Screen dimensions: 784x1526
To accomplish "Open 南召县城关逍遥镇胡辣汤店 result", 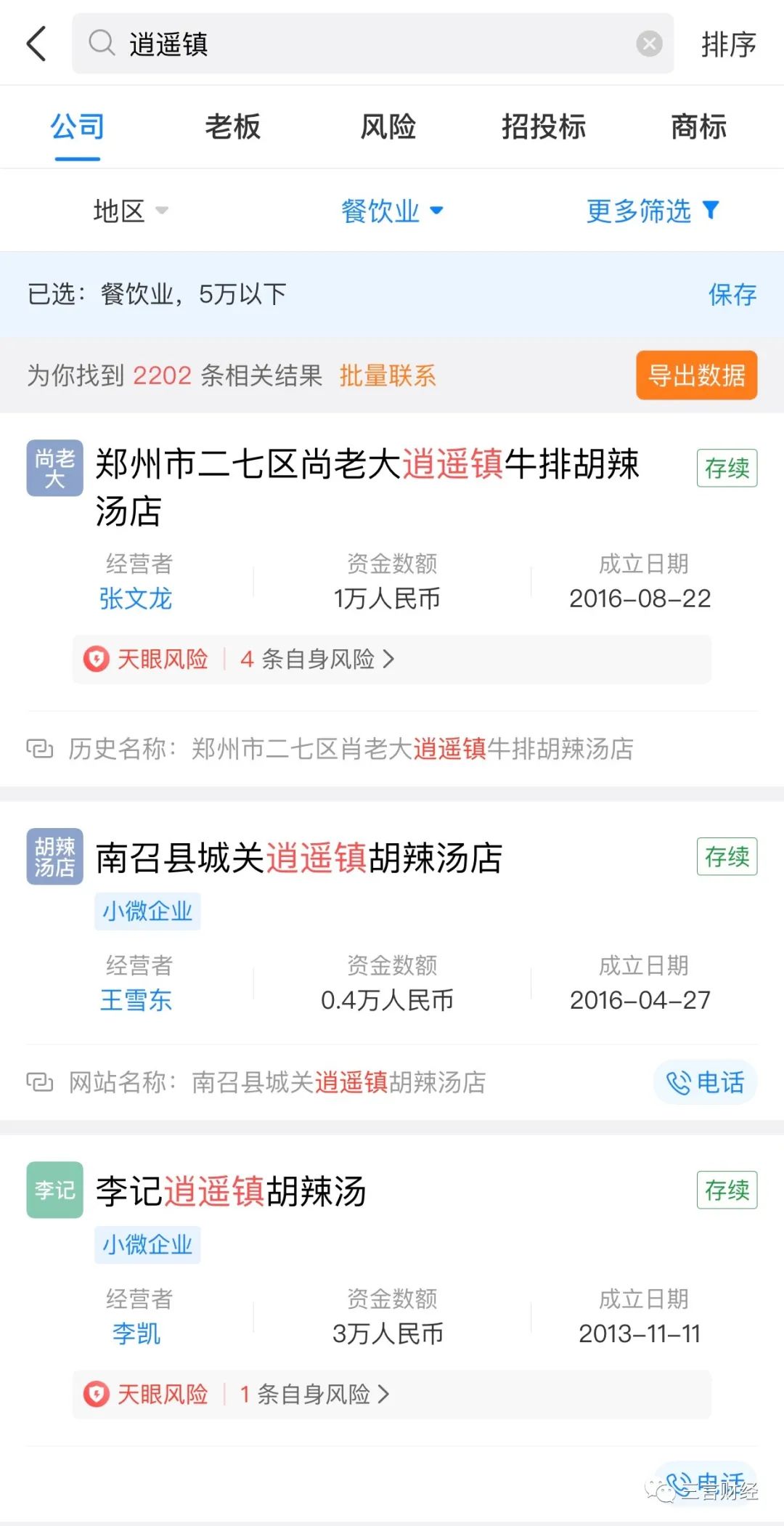I will (x=299, y=858).
